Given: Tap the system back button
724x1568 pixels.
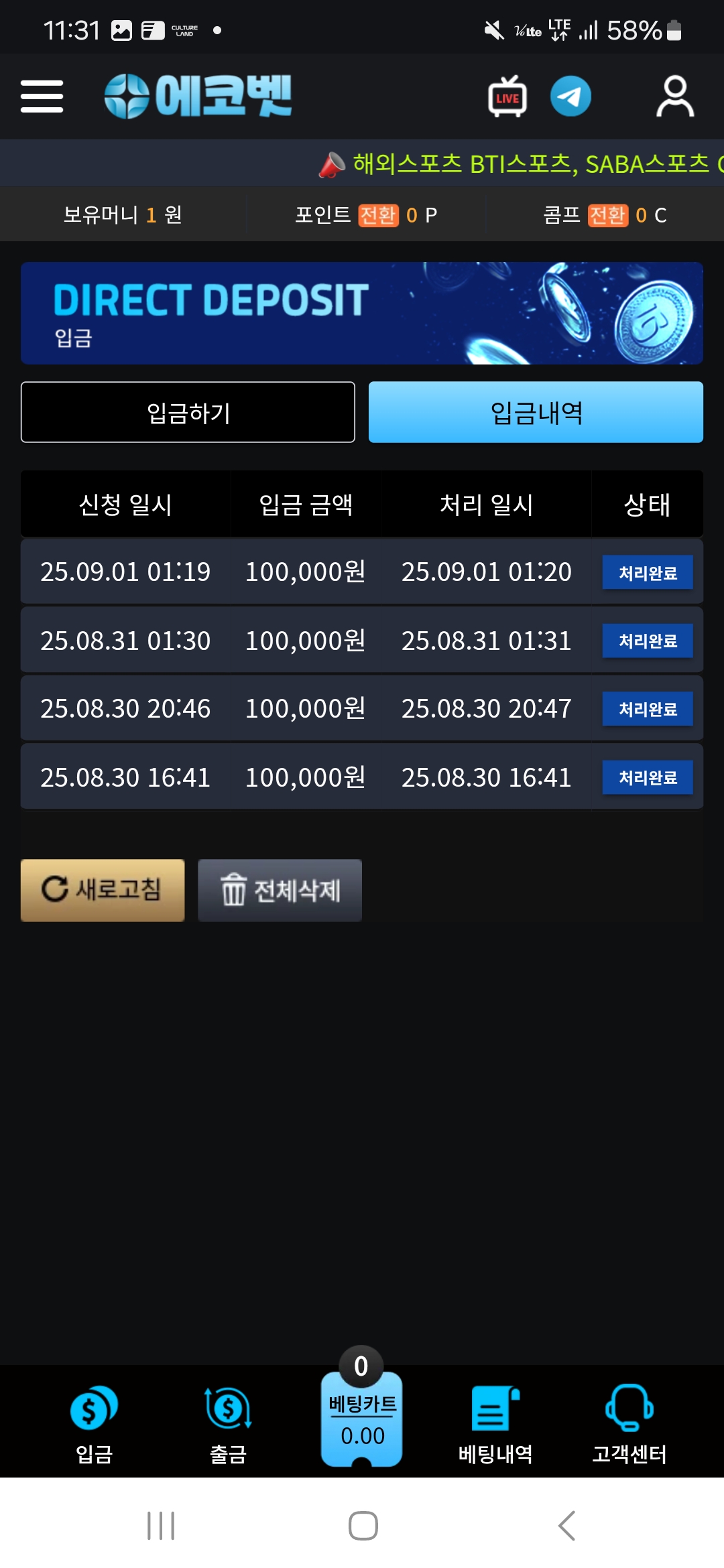Looking at the screenshot, I should (566, 1526).
